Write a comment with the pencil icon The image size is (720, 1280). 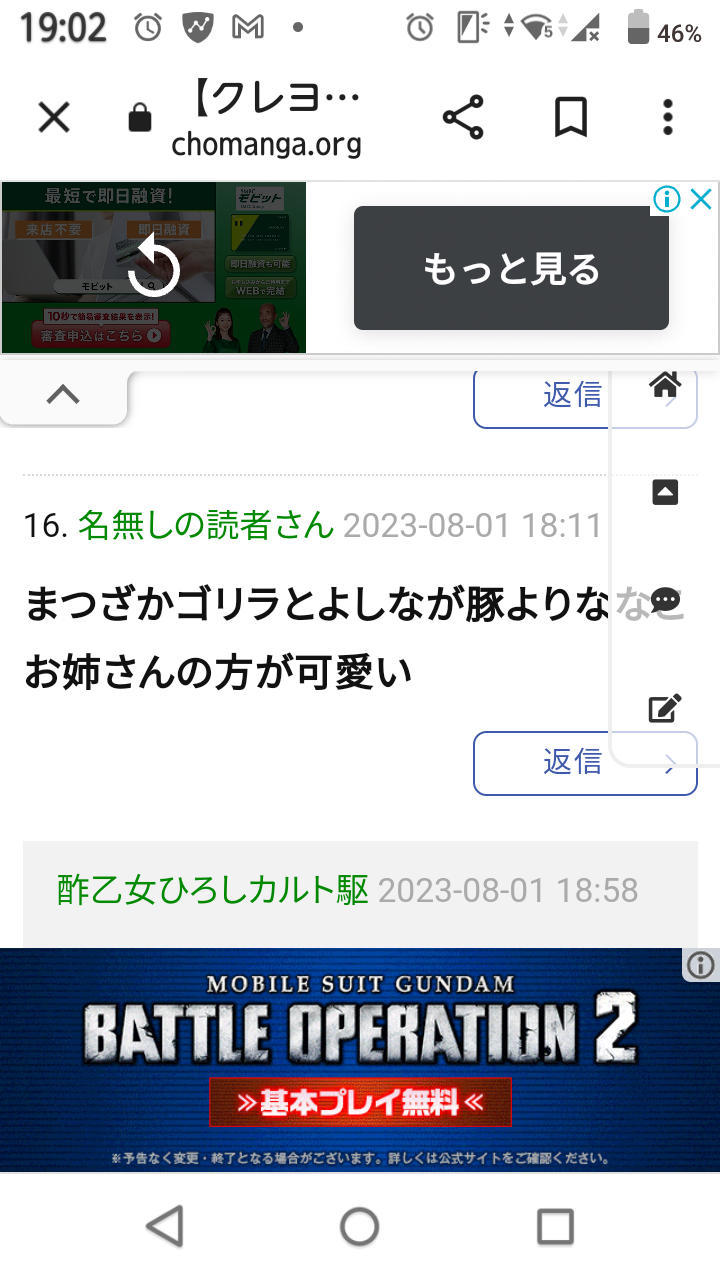tap(665, 708)
